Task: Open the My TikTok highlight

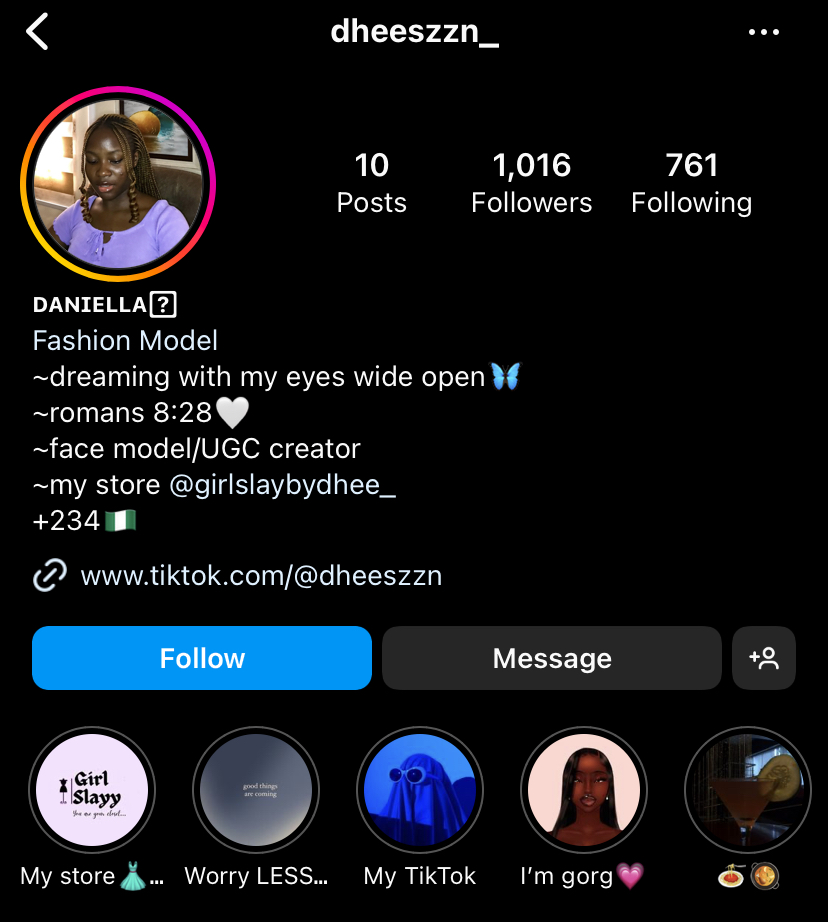Action: coord(420,790)
